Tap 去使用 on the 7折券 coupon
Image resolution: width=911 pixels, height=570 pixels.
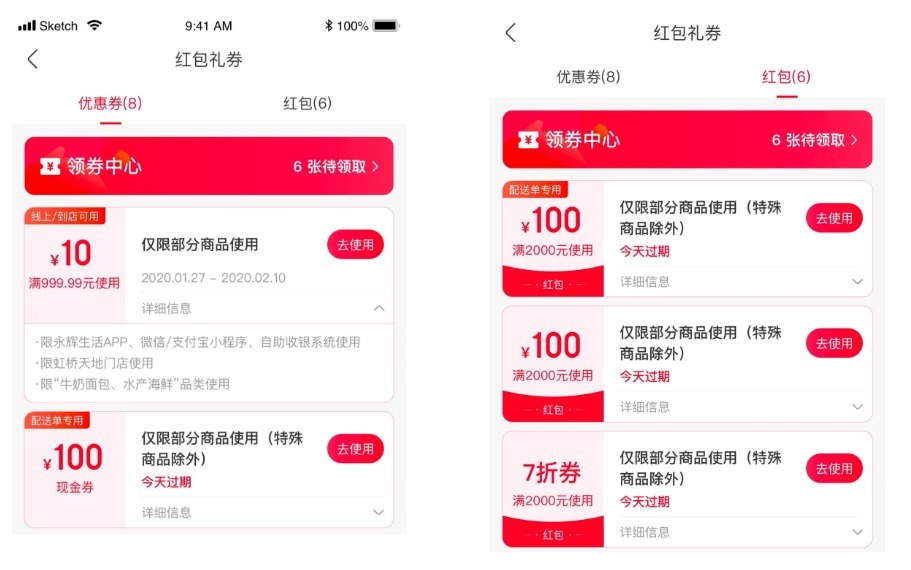click(x=834, y=468)
